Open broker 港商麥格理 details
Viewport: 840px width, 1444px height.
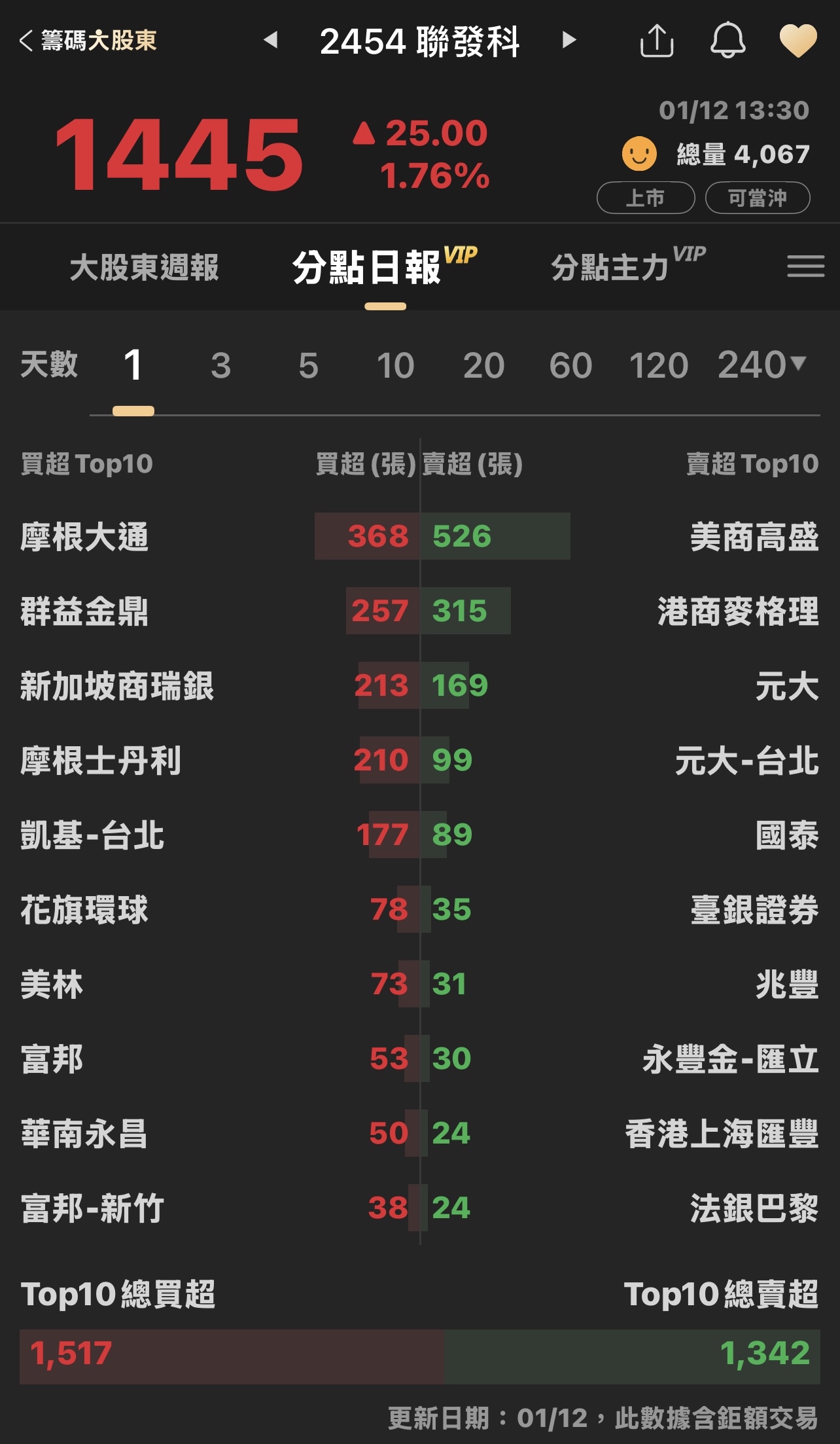(738, 611)
